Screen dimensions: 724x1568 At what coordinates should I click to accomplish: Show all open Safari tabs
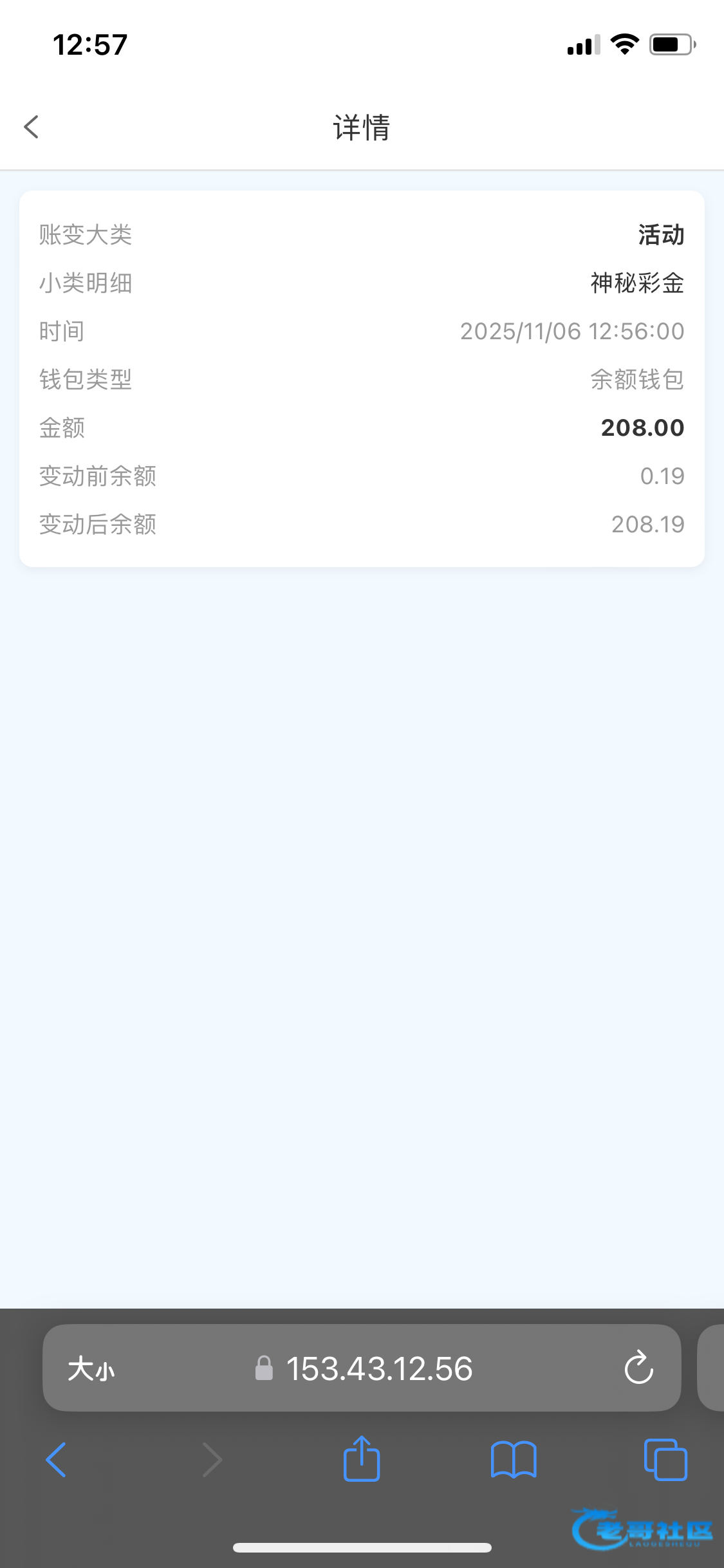665,1460
